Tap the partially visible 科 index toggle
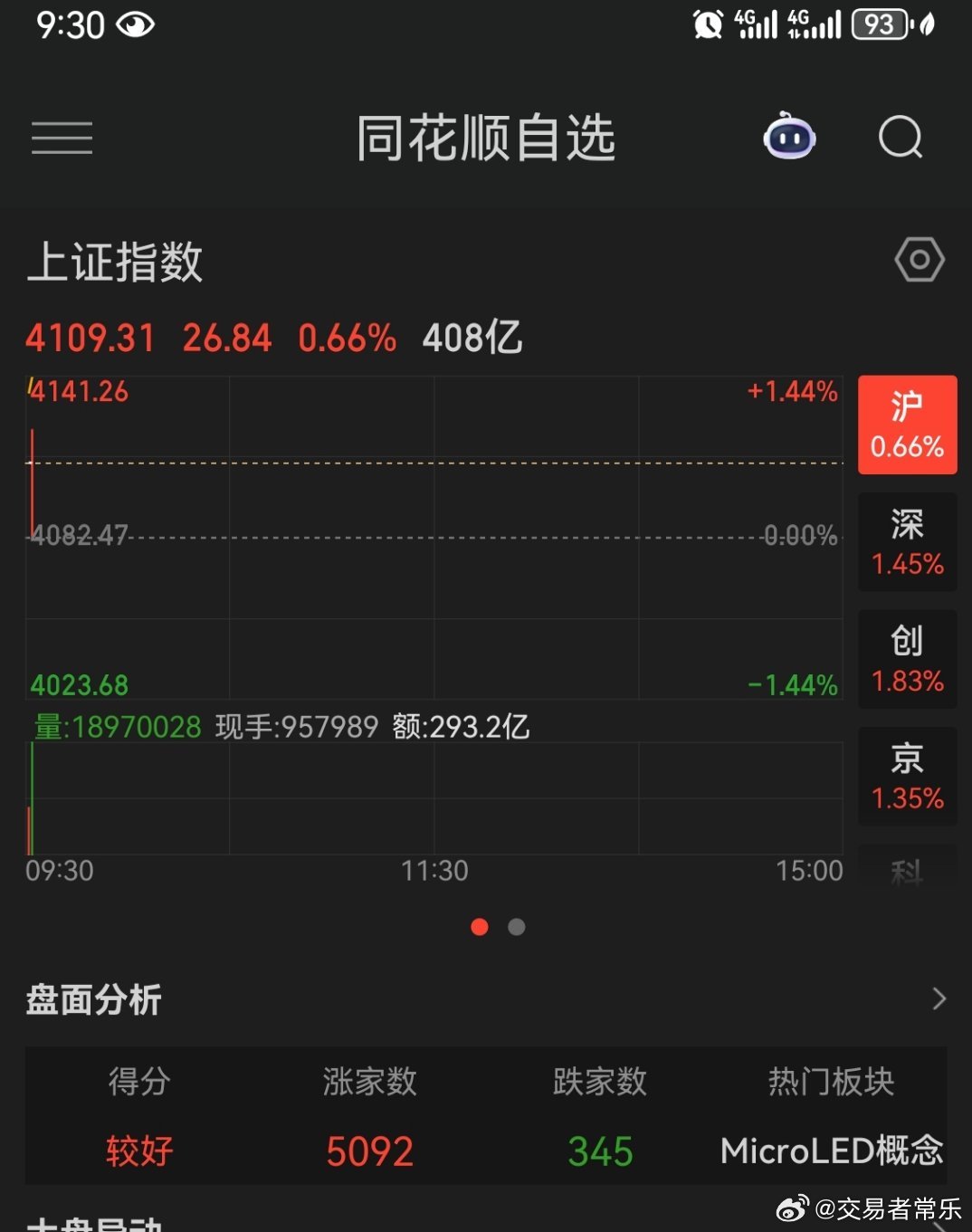972x1232 pixels. [x=907, y=869]
